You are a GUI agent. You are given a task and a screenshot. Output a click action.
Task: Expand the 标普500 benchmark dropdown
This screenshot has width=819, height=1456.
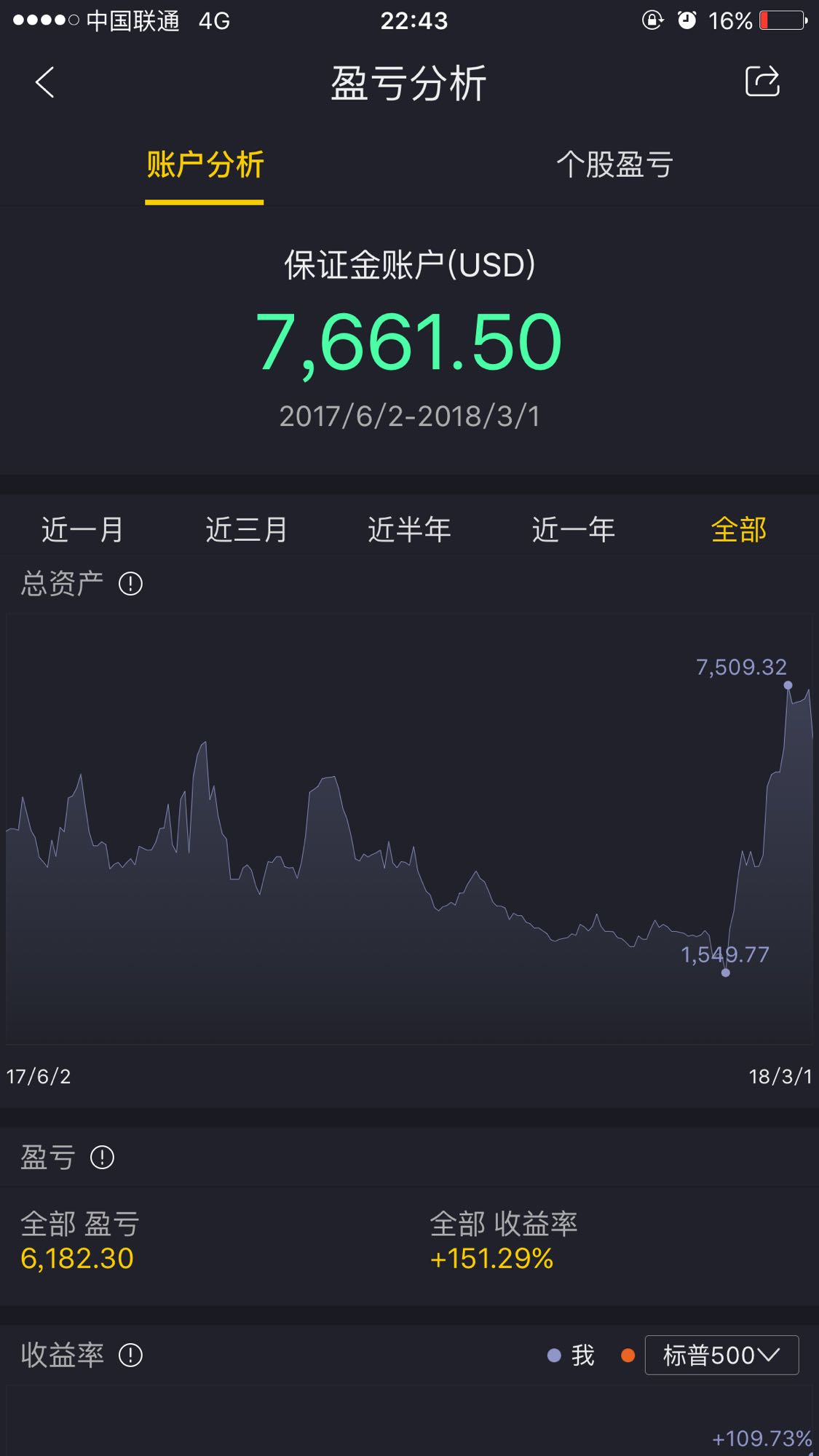721,1355
